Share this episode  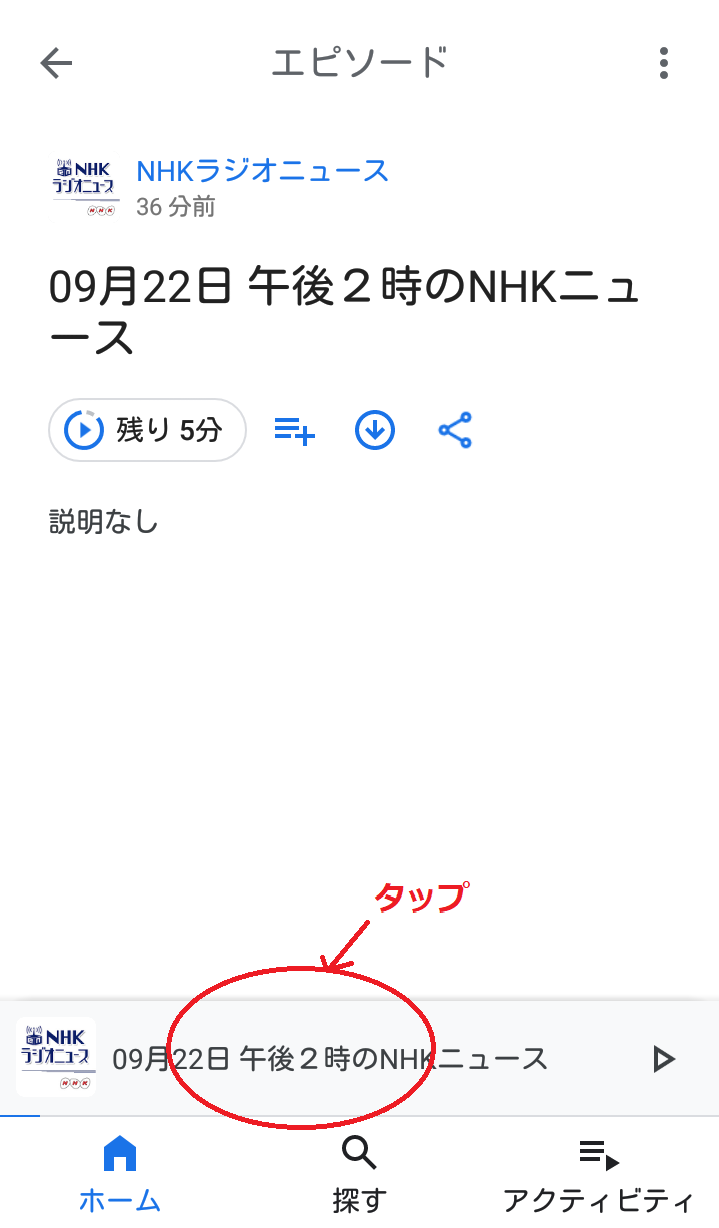point(455,431)
